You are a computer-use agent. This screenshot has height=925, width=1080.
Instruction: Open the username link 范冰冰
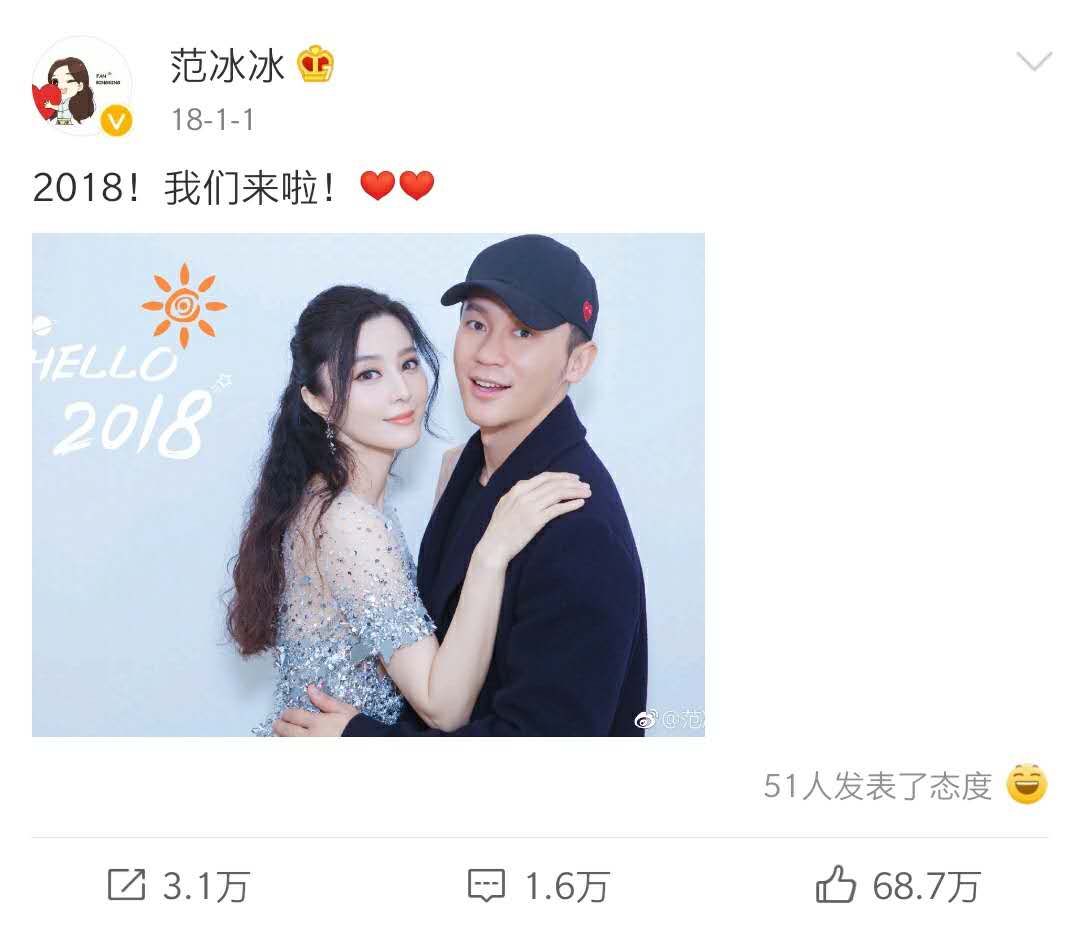pos(228,66)
